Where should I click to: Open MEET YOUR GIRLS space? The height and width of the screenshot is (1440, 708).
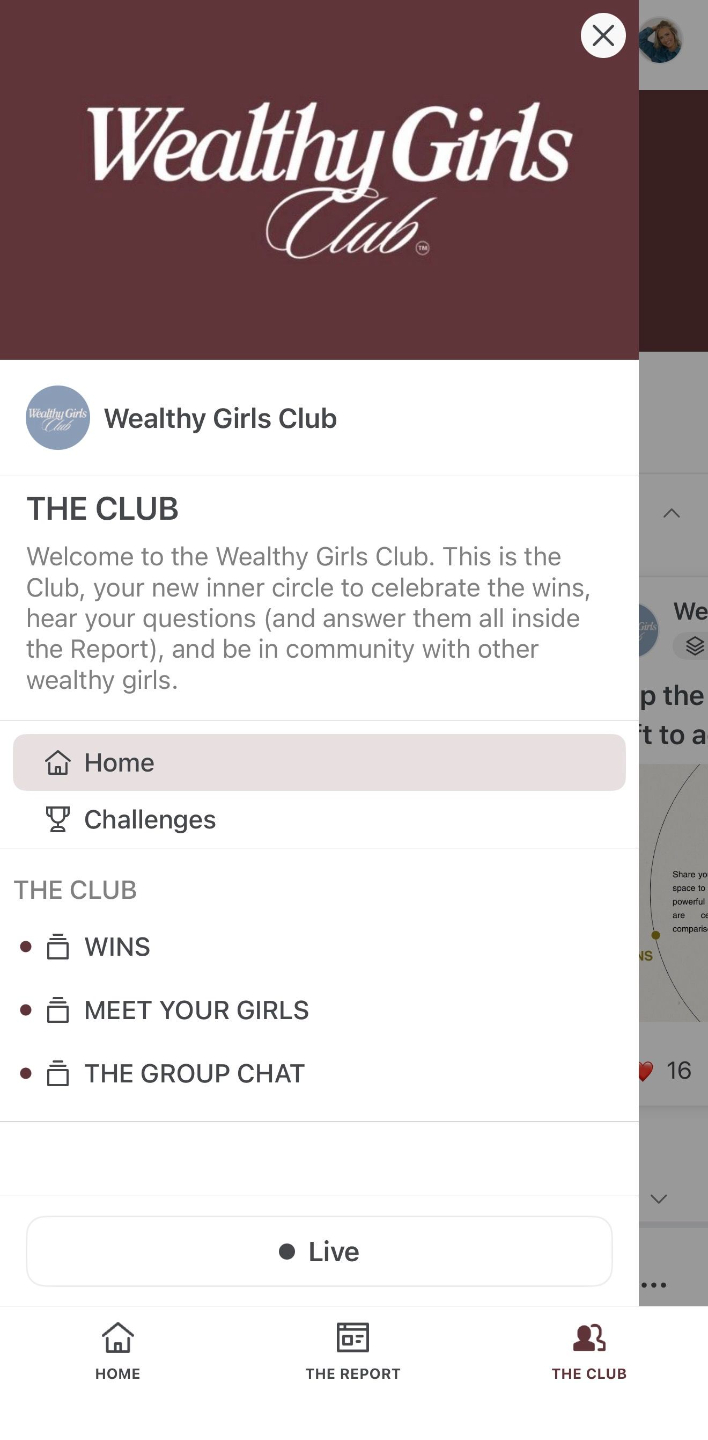point(319,1010)
